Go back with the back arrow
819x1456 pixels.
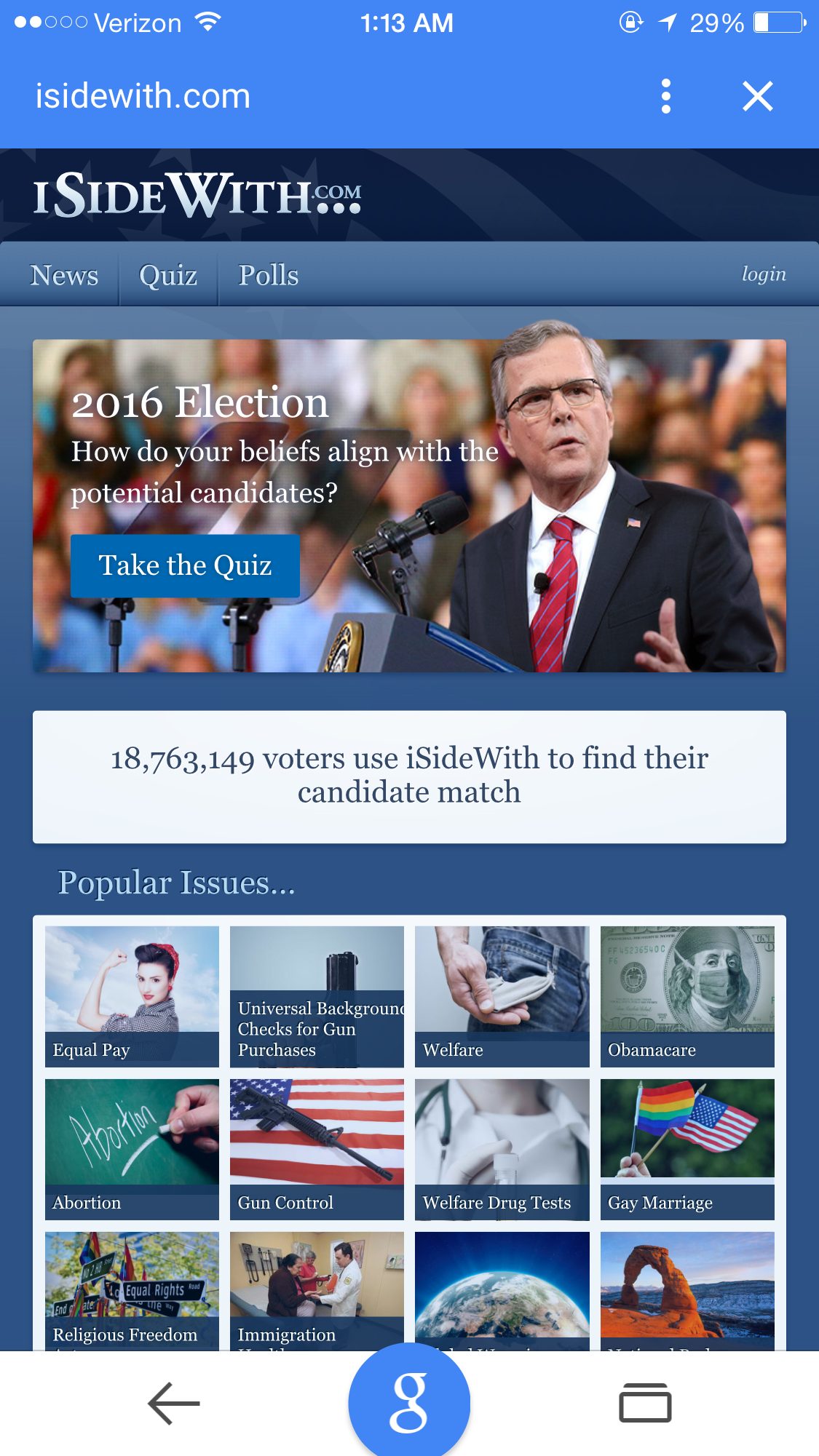click(174, 1403)
